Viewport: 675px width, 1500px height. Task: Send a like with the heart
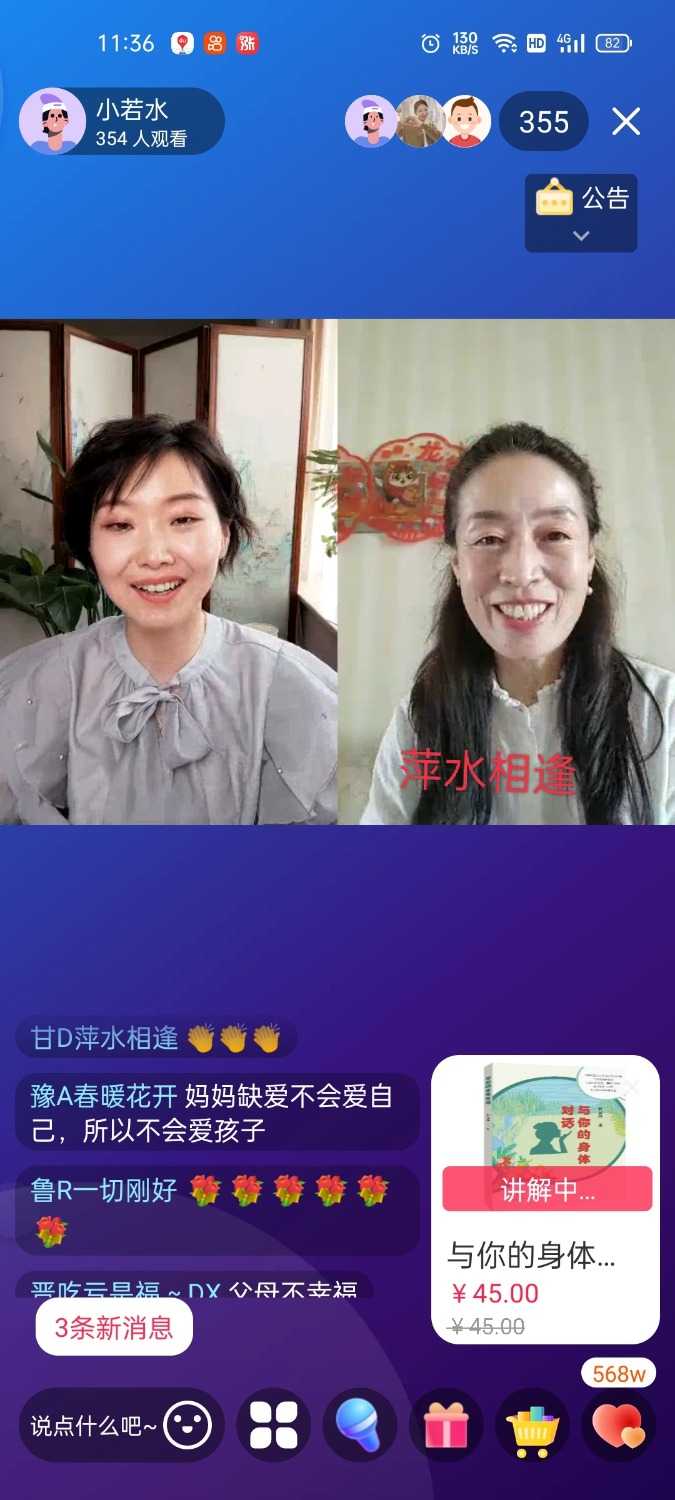[618, 1426]
